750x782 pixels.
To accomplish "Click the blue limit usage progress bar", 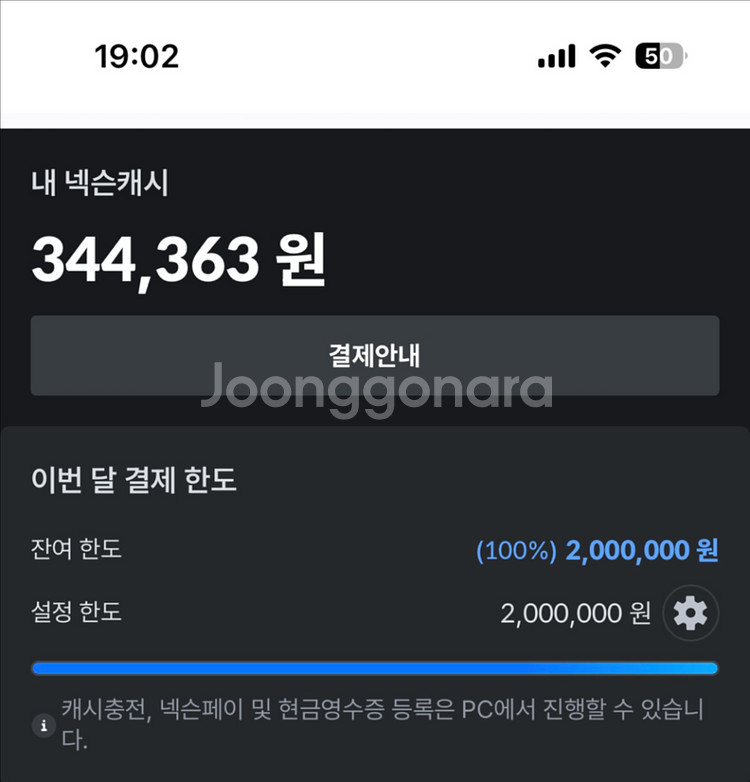I will [375, 663].
